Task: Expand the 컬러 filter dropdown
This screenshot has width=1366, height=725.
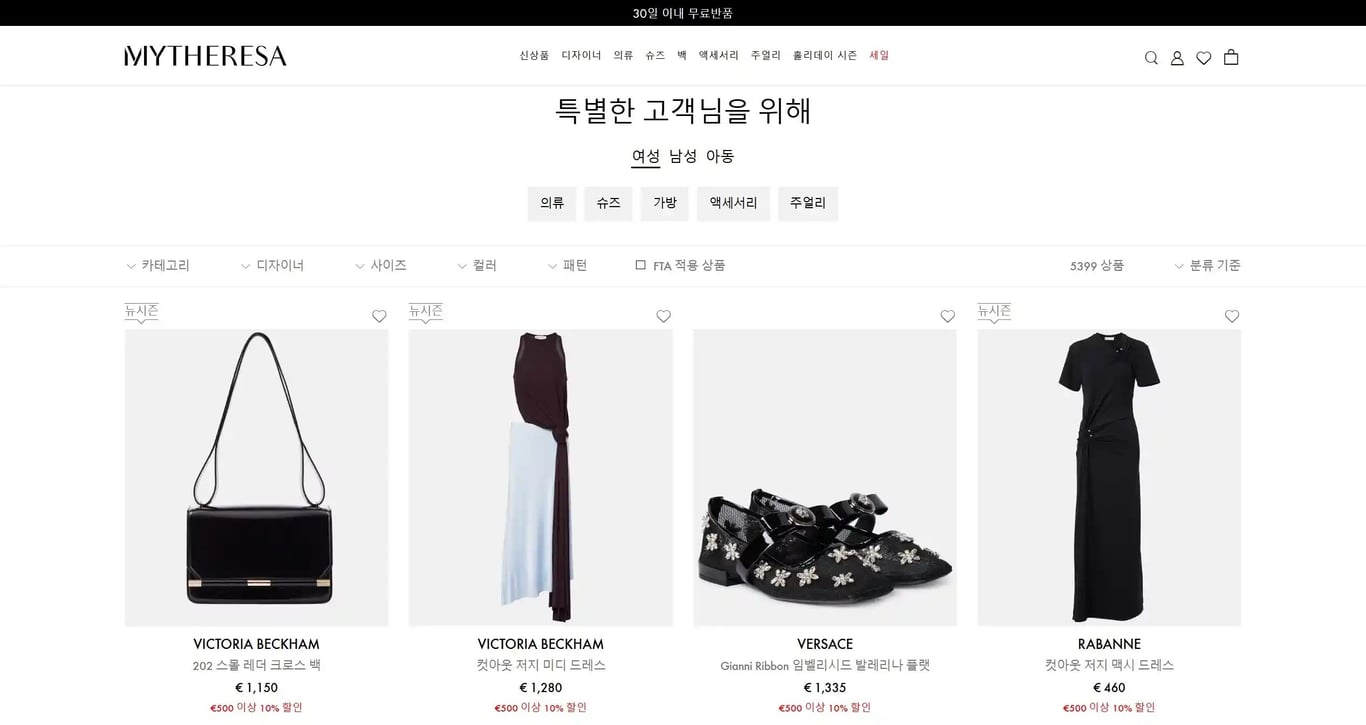Action: point(477,266)
